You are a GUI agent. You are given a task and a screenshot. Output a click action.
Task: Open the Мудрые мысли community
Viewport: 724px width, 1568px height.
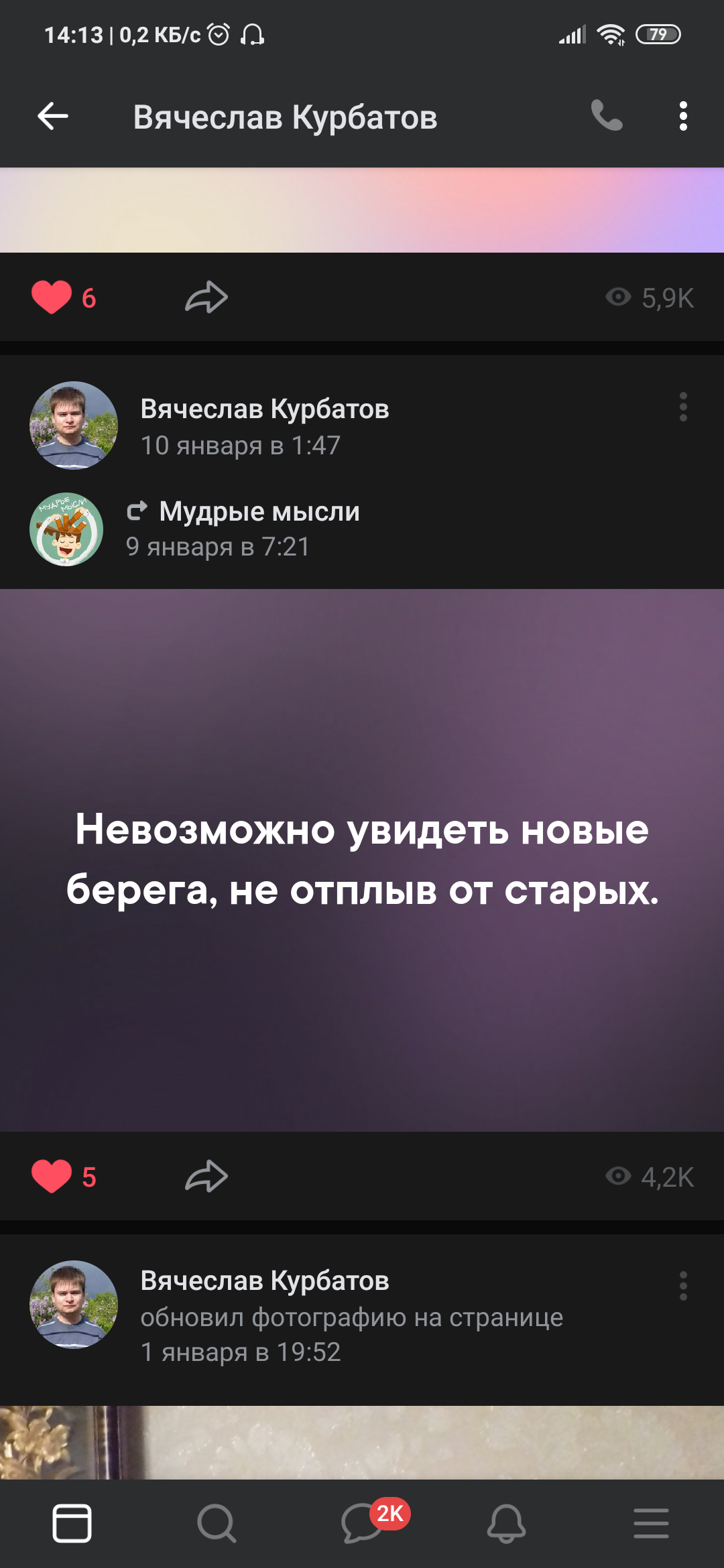pos(259,511)
